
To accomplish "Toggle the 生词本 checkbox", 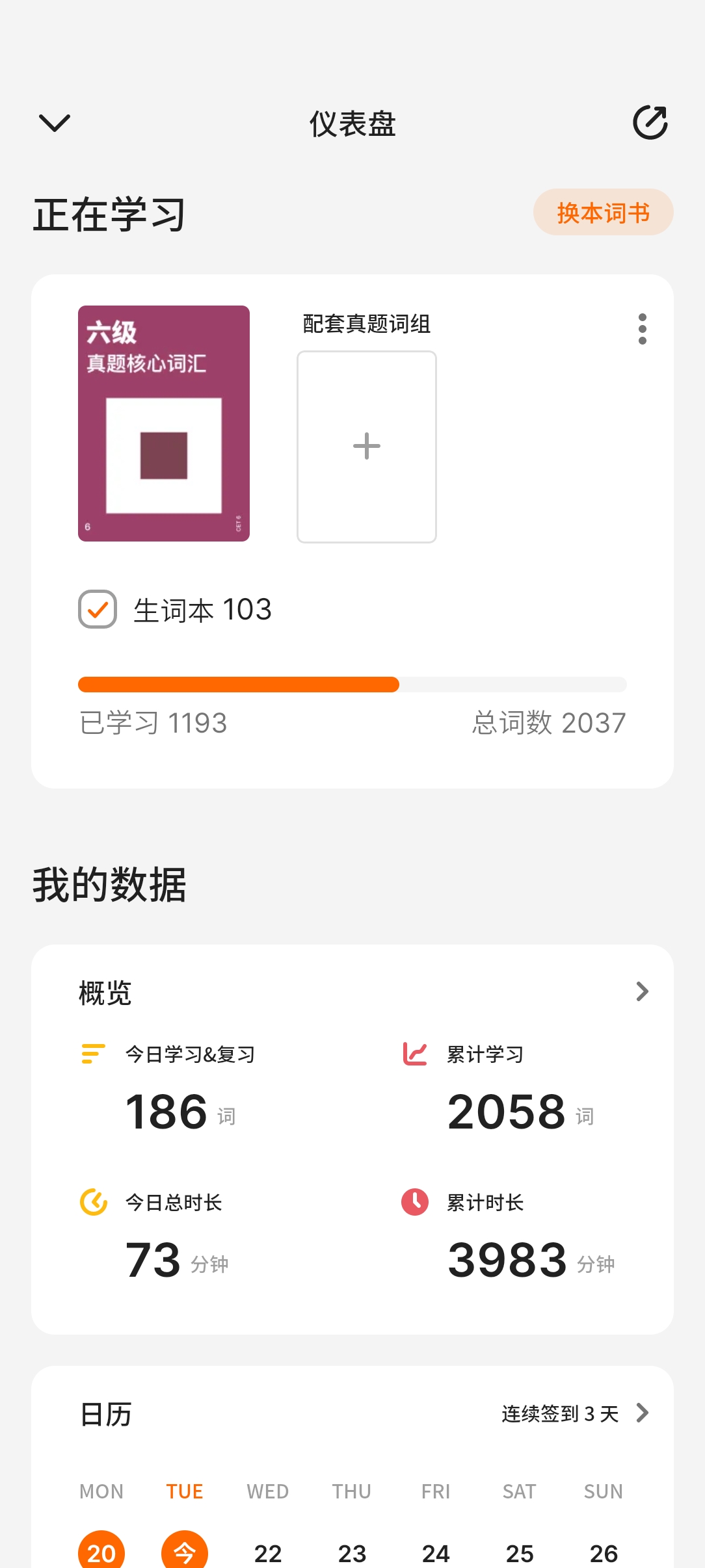I will [98, 609].
